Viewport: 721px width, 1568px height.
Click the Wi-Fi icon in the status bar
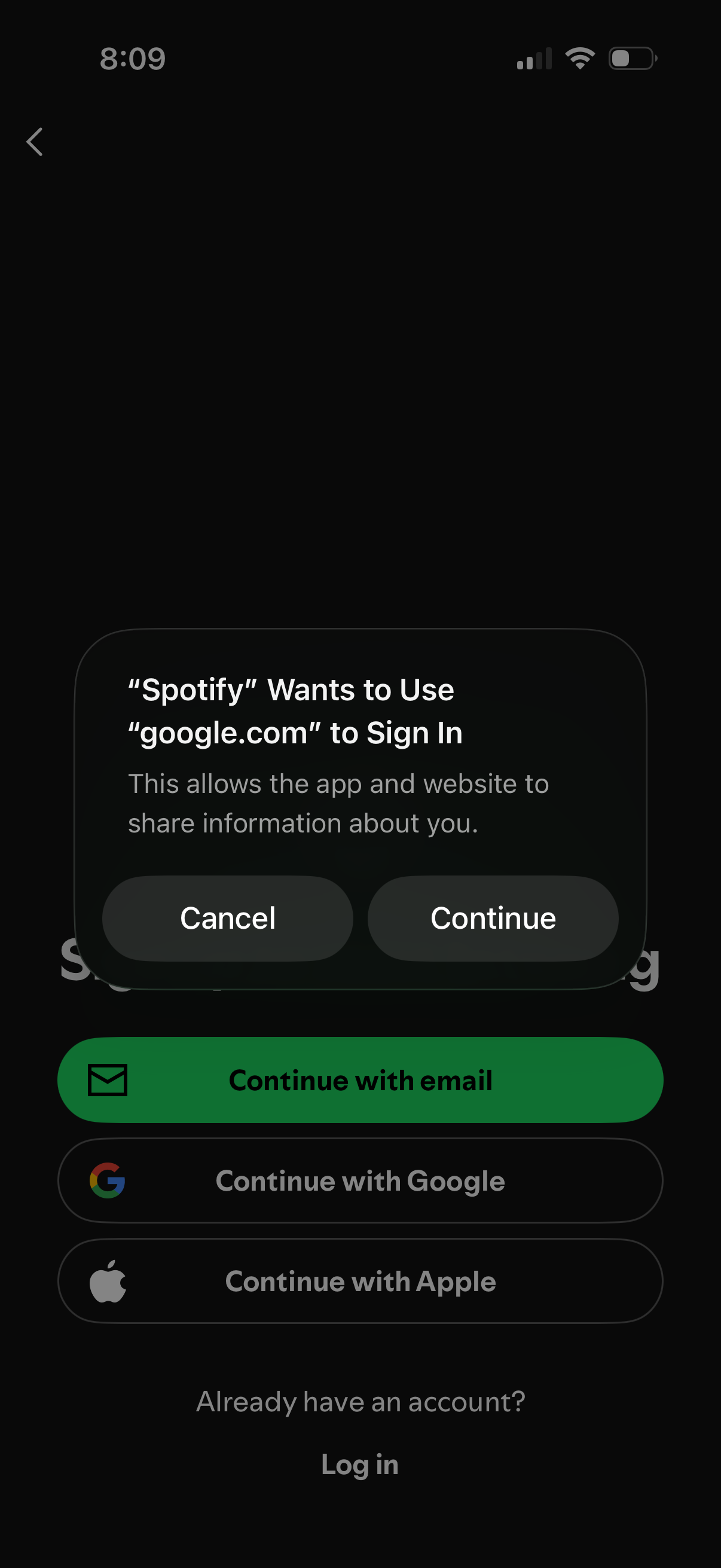tap(579, 58)
